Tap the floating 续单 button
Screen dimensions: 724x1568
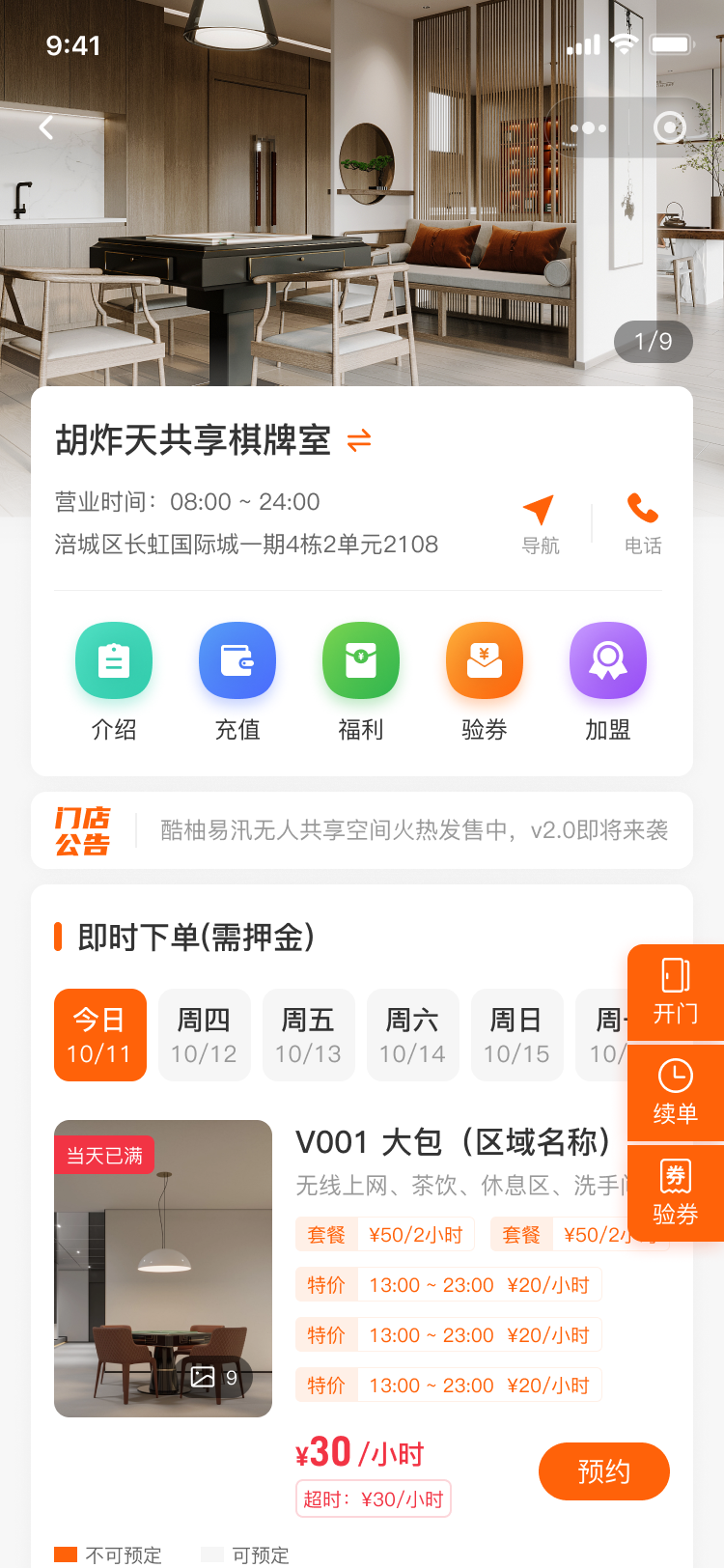click(x=676, y=1093)
